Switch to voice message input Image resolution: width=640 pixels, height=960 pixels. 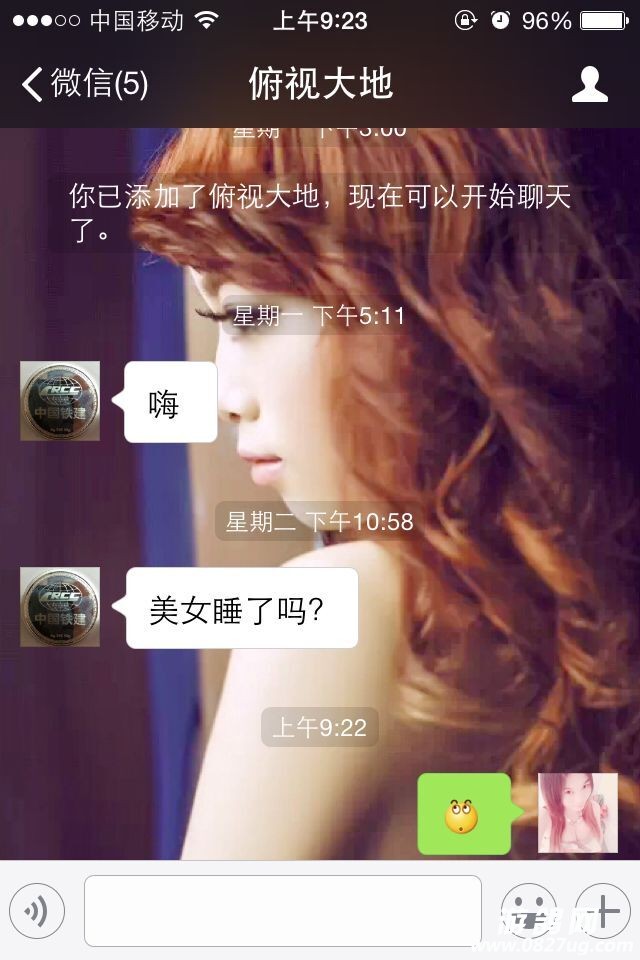(37, 911)
